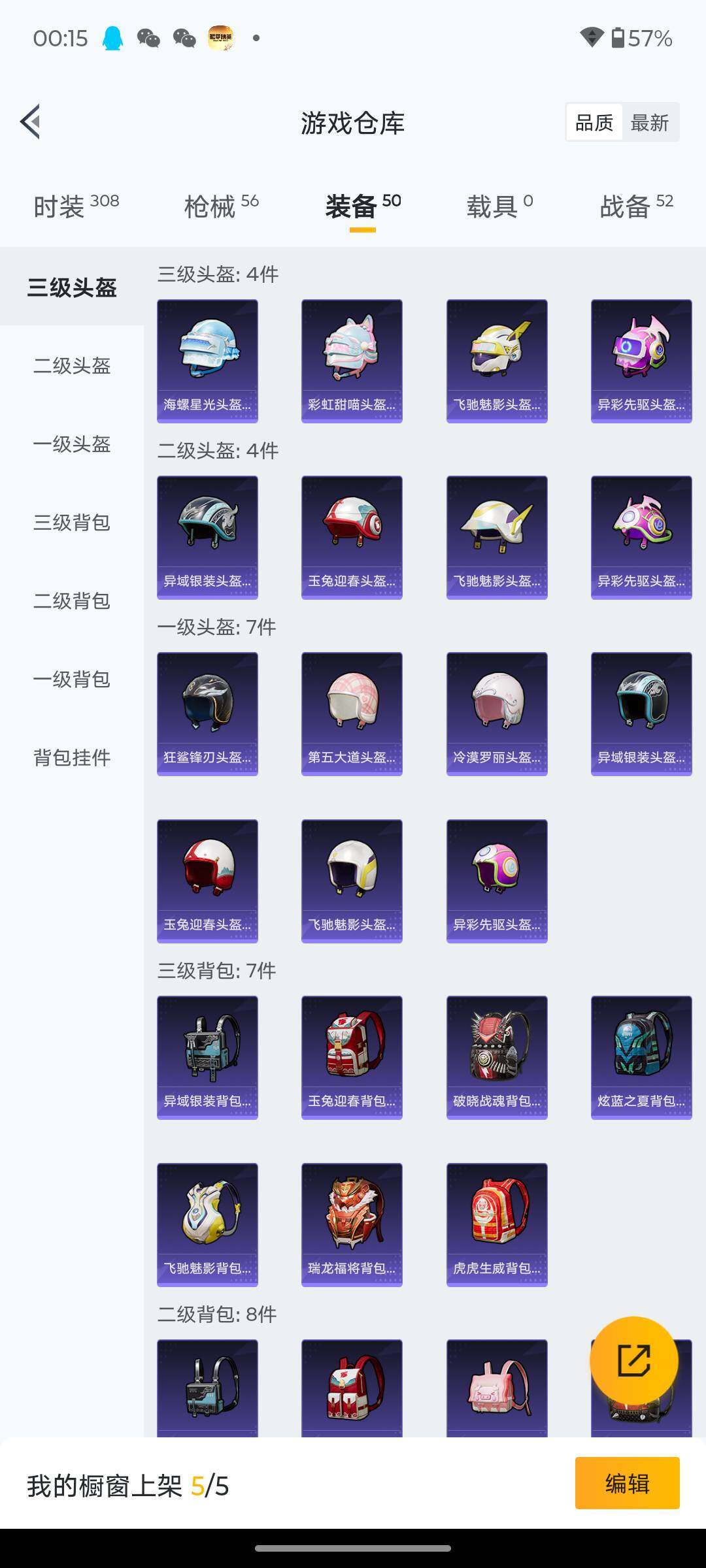
Task: Select 二级头盔 in the side menu
Action: (72, 366)
